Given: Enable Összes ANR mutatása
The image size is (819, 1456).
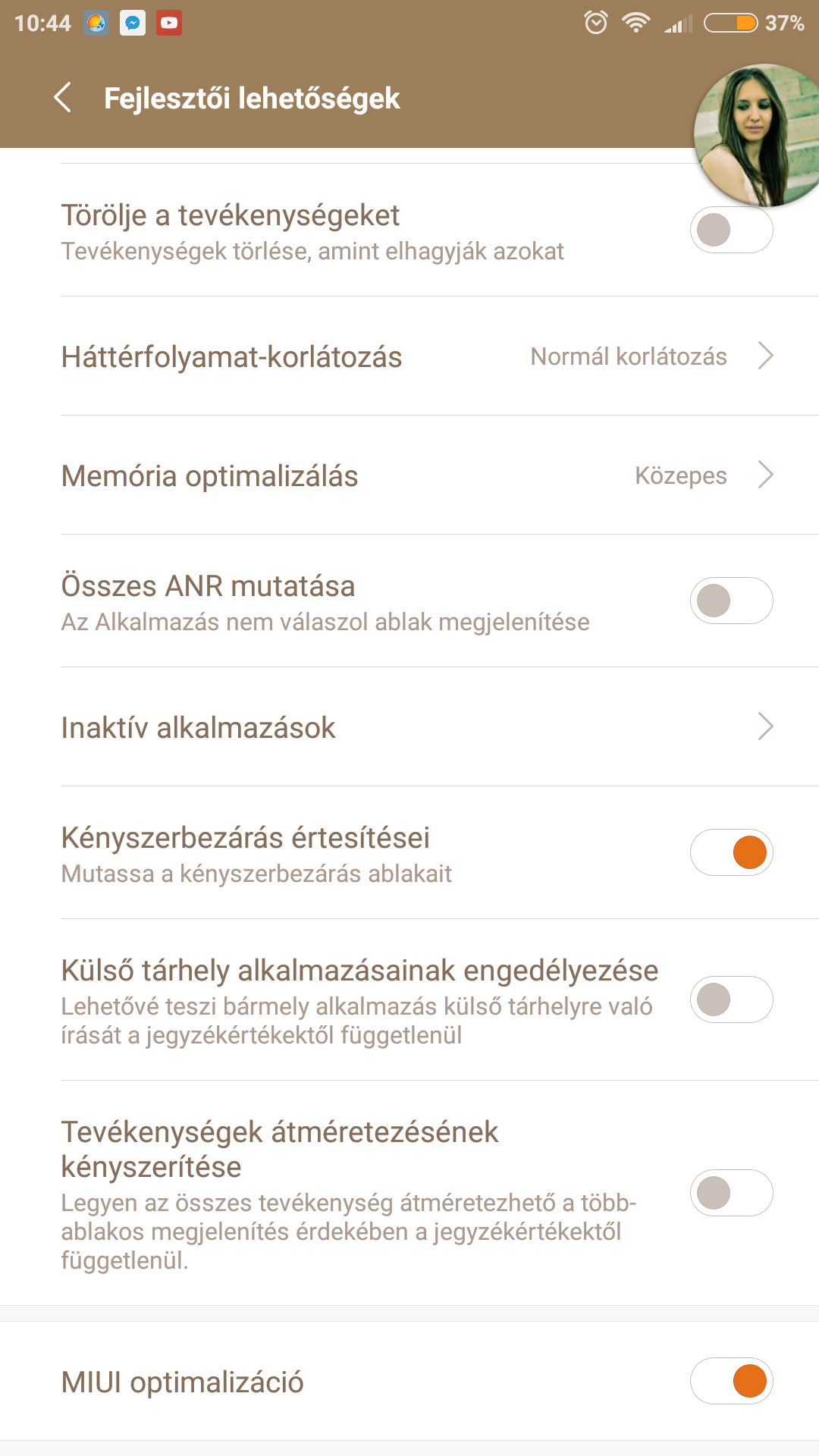Looking at the screenshot, I should (731, 601).
